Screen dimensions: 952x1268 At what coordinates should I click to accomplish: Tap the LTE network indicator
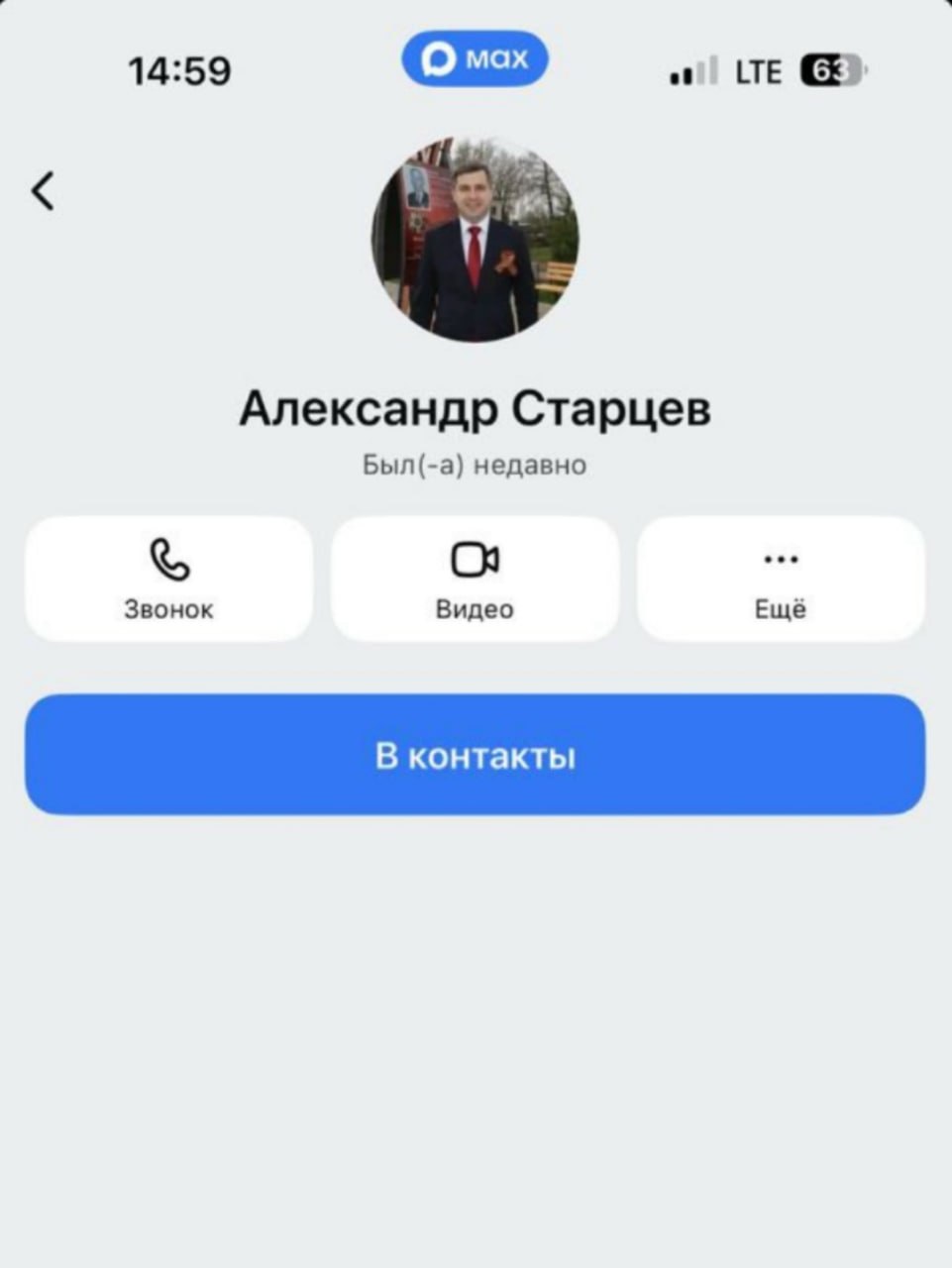coord(757,70)
